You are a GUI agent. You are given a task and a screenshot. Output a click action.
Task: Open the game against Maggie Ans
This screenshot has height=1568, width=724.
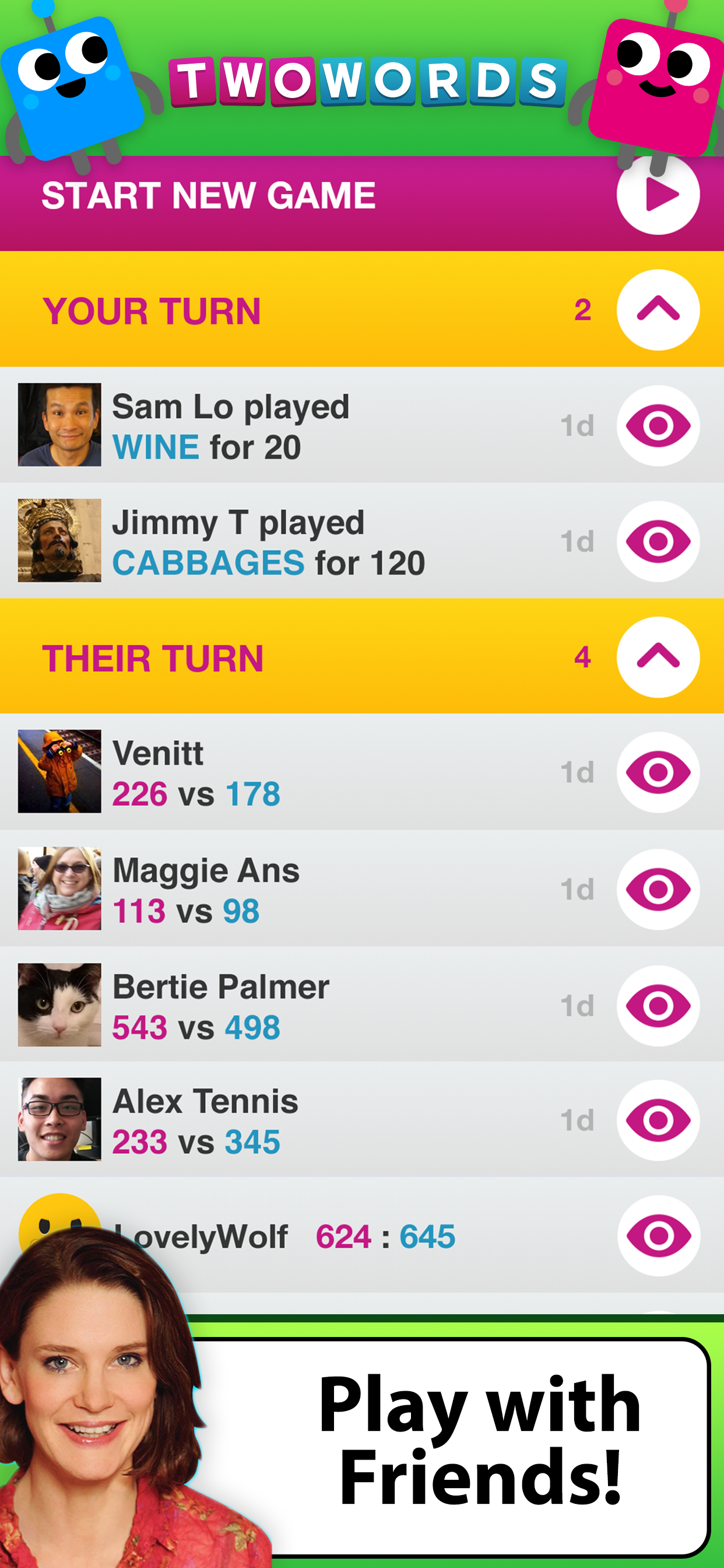click(657, 890)
